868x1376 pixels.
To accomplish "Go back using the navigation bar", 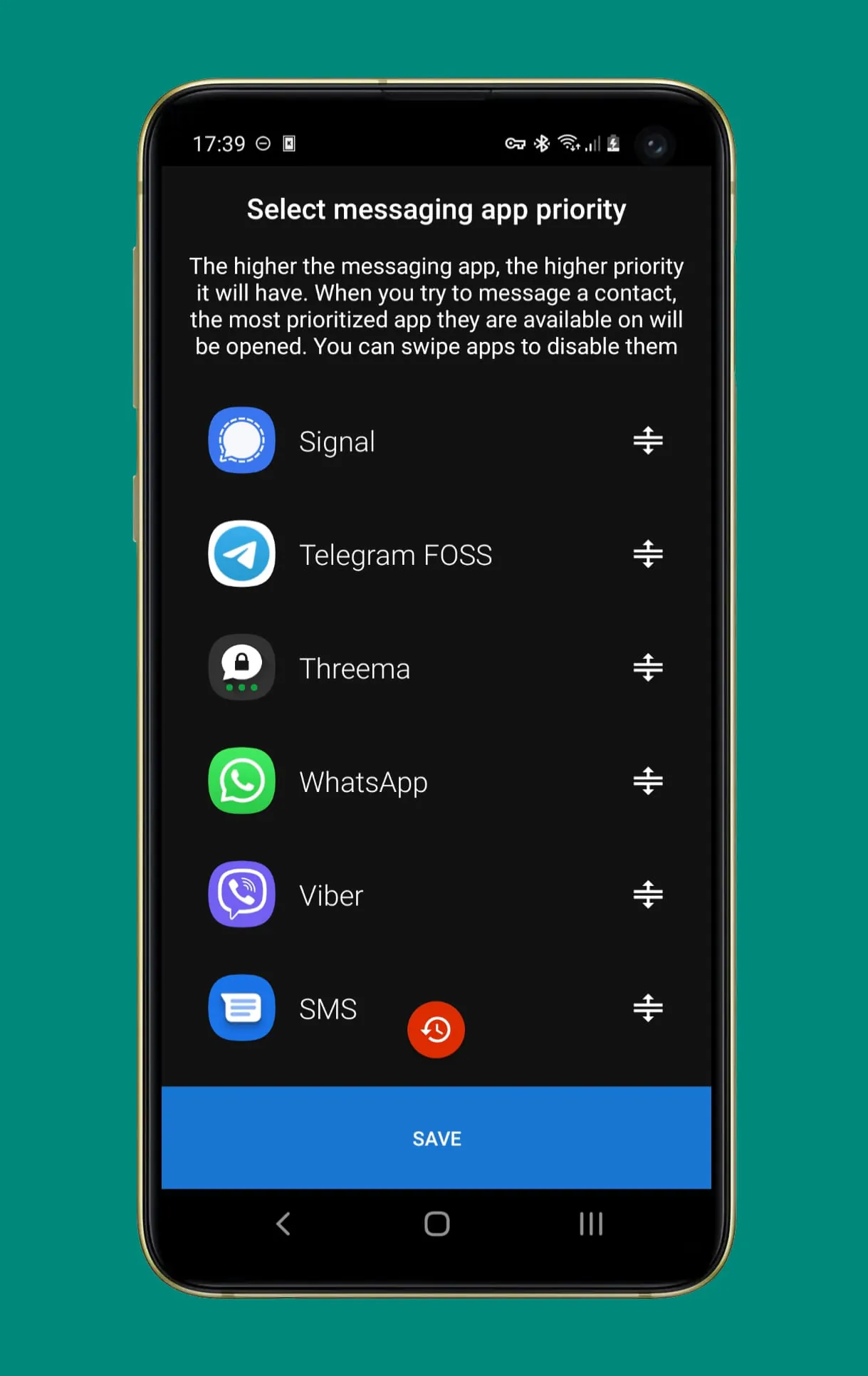I will pos(283,1224).
